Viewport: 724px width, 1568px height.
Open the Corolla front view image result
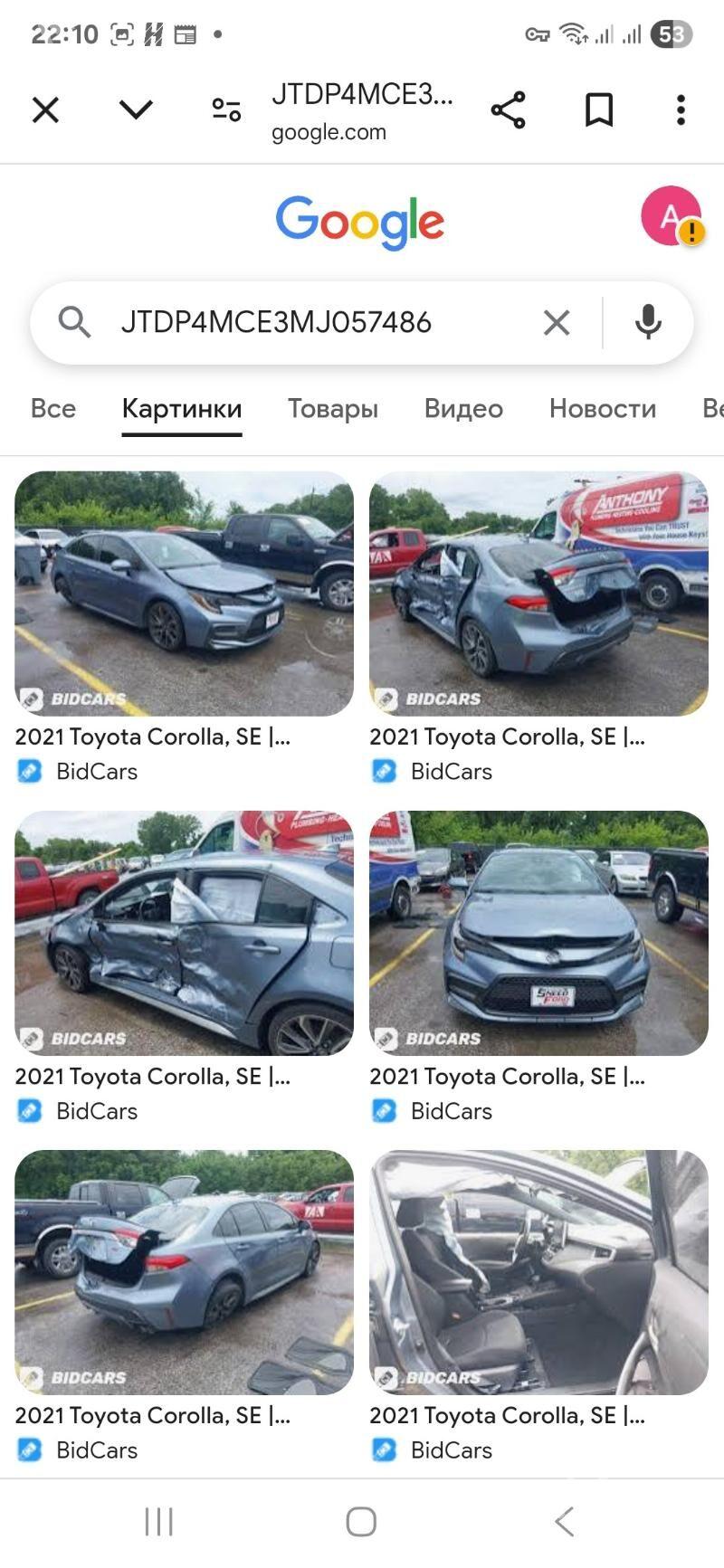(538, 933)
